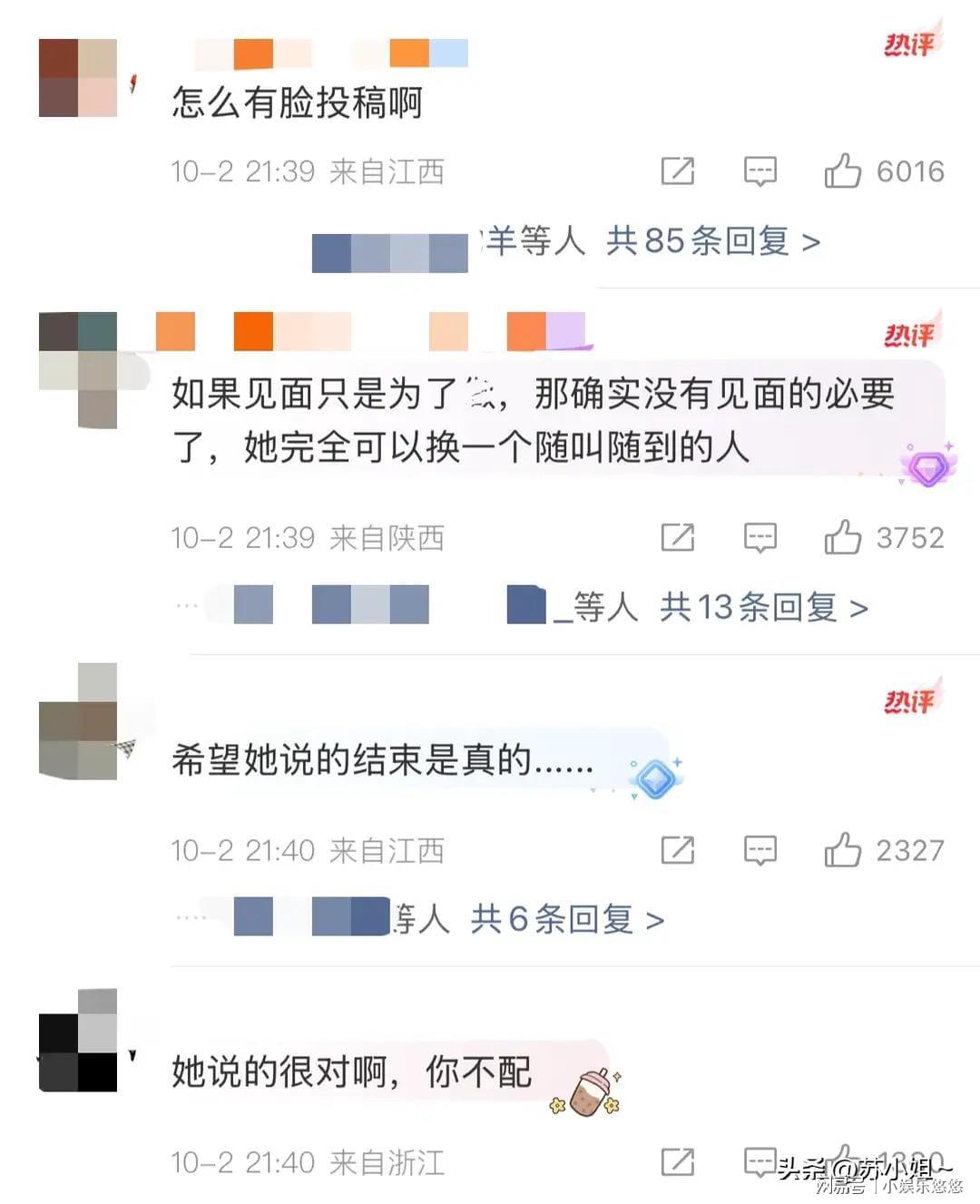Reply to the comment from 陕西
980x1204 pixels.
point(759,537)
